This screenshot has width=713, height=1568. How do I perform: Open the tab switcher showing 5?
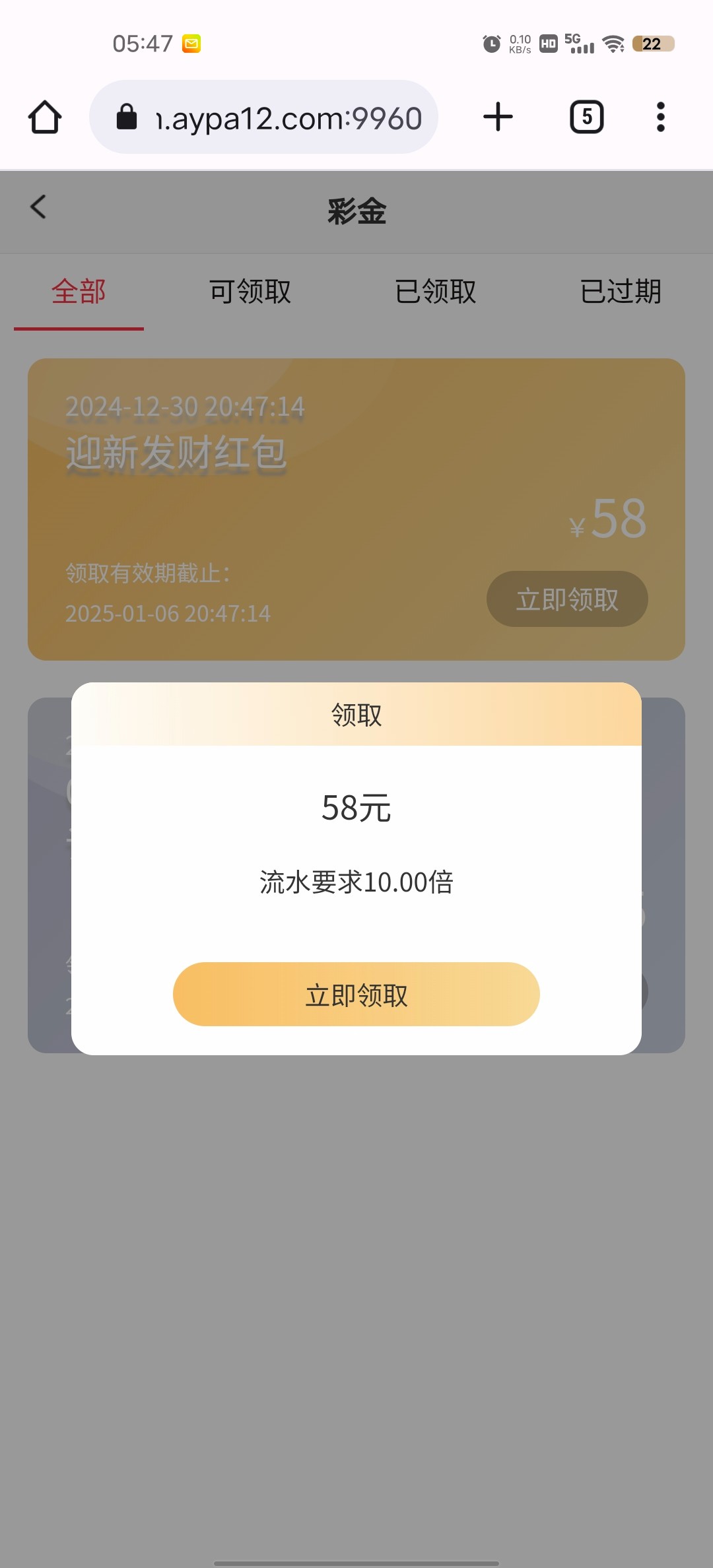(x=587, y=117)
